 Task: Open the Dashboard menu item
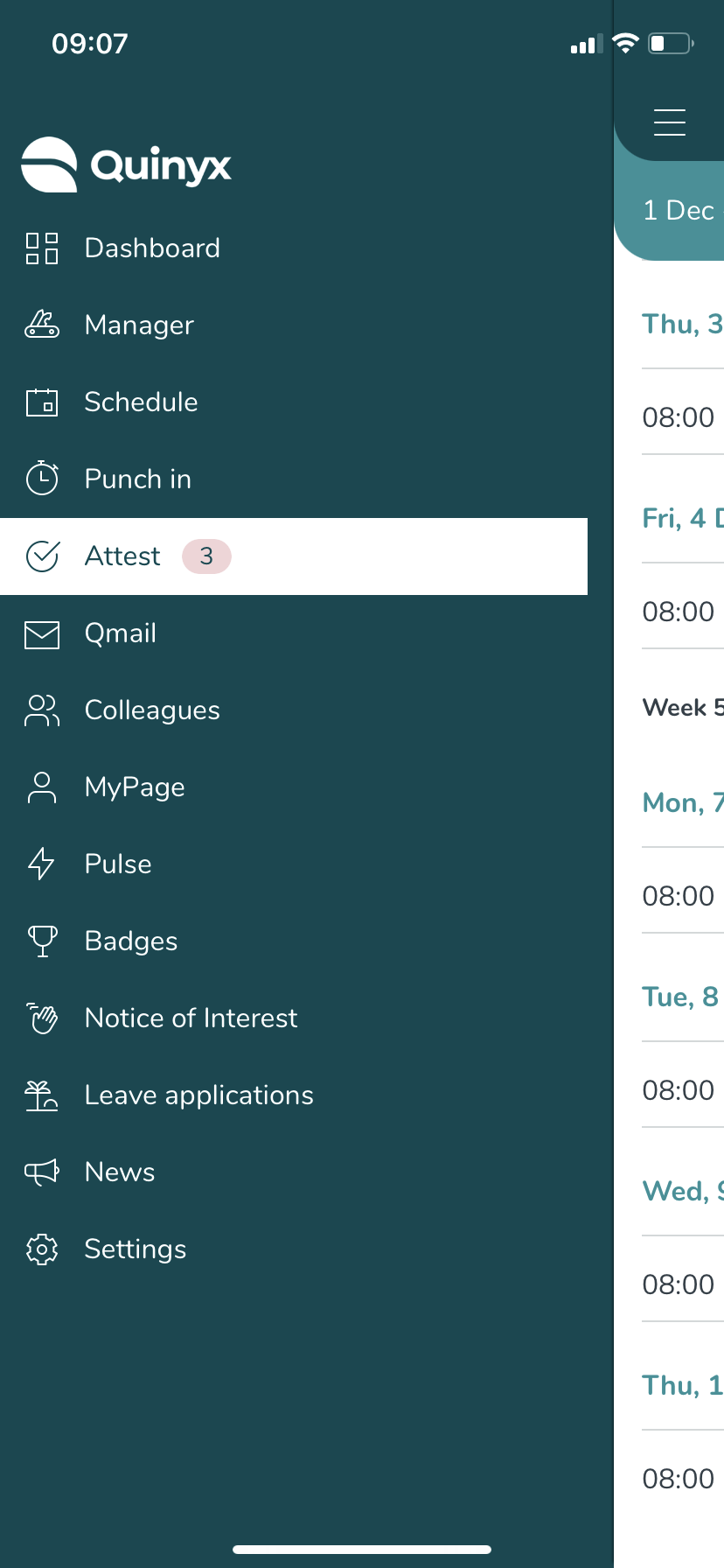tap(294, 248)
